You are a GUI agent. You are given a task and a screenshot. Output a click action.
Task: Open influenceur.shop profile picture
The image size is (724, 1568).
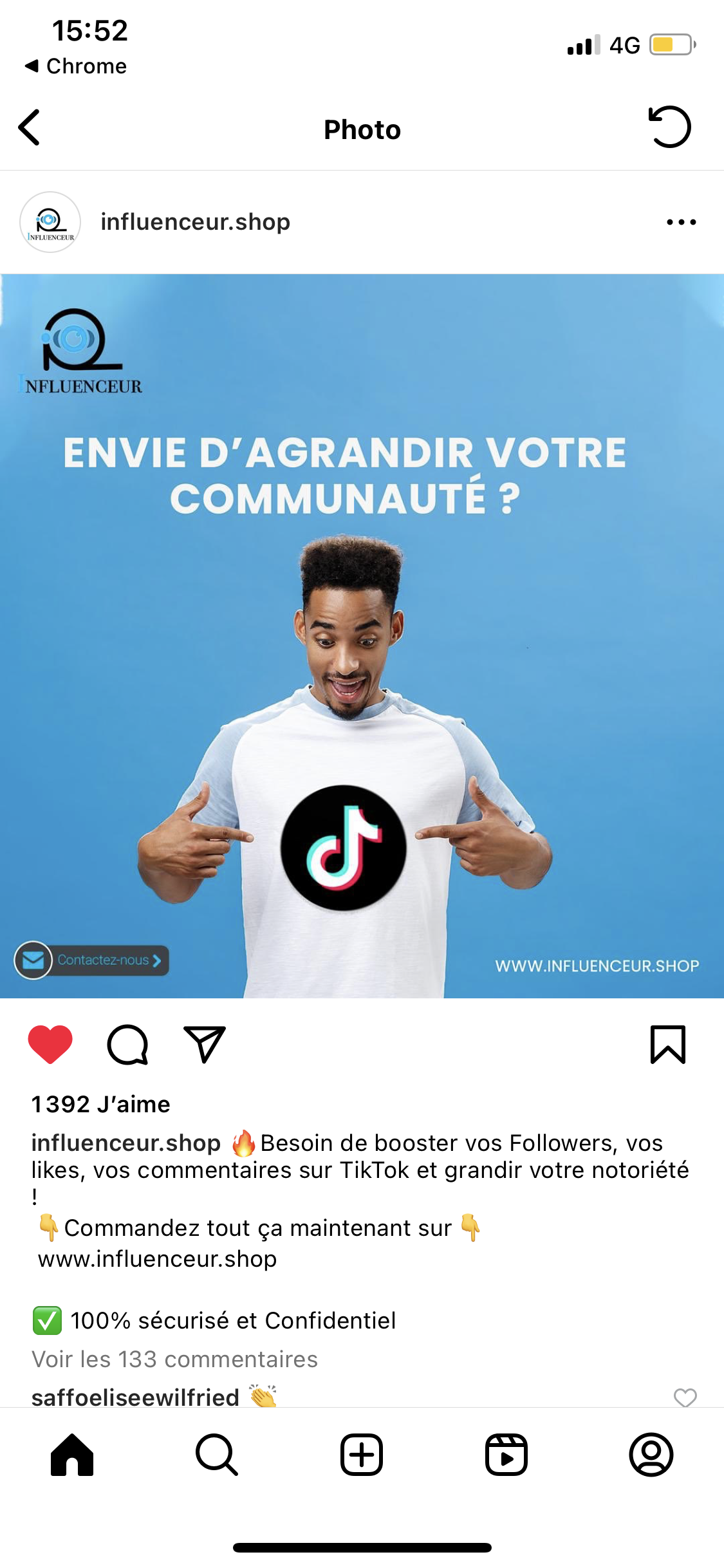point(50,222)
